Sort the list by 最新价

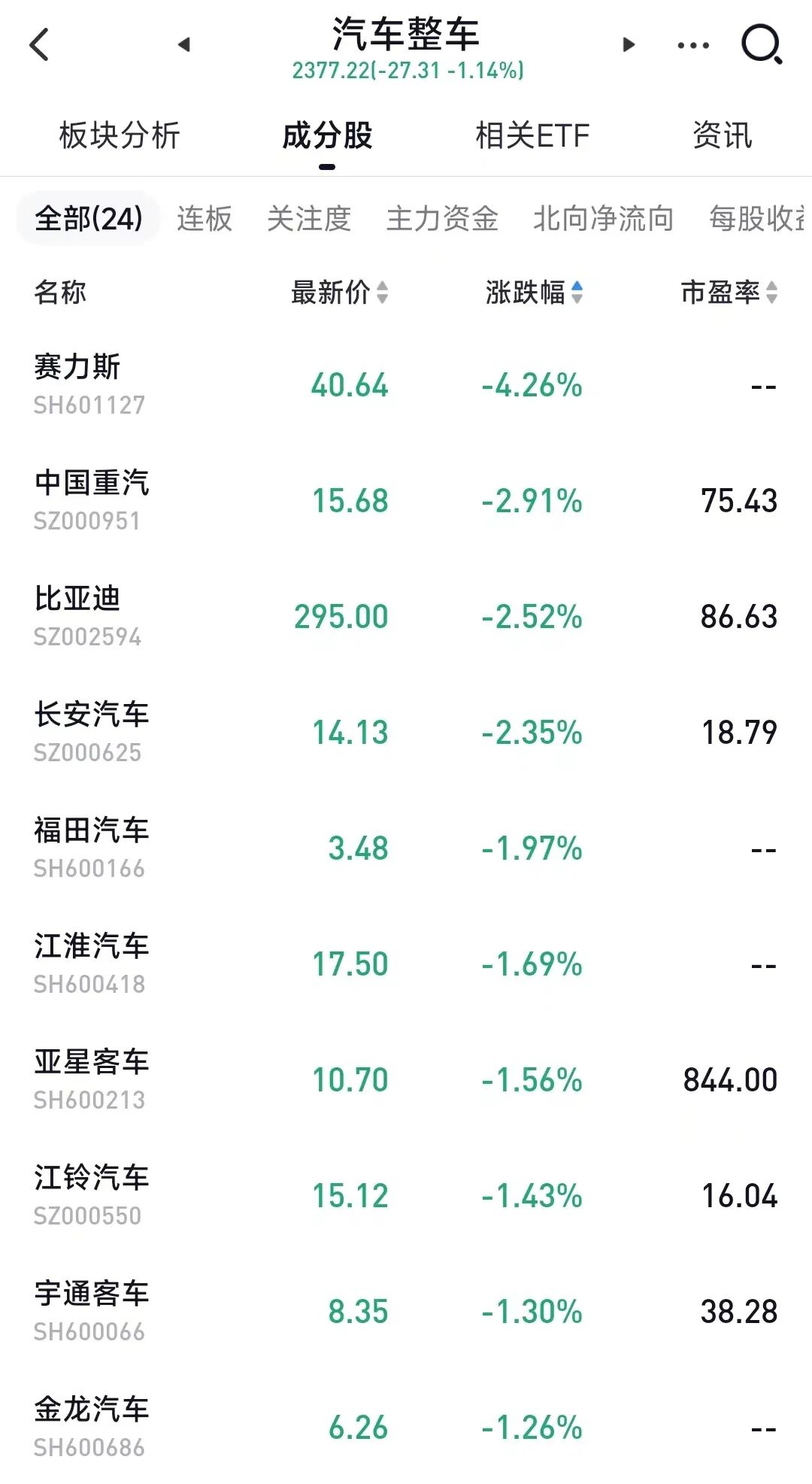[339, 292]
